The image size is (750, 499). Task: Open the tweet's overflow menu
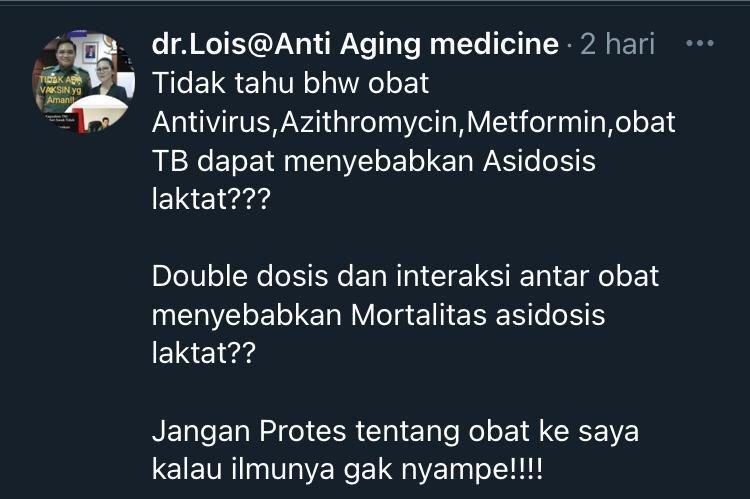coord(699,43)
